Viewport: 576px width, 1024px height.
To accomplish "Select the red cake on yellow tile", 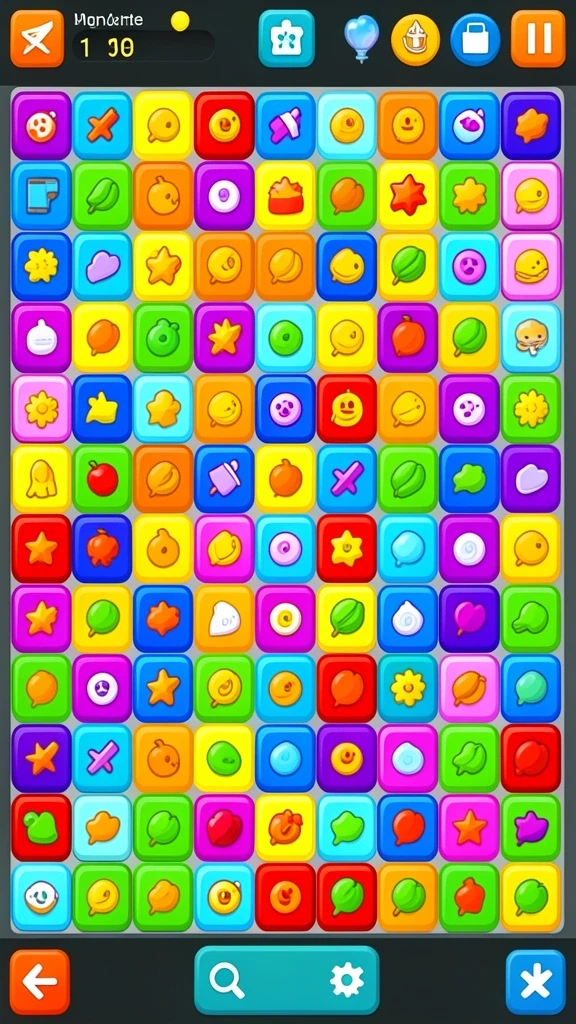I will click(x=285, y=196).
